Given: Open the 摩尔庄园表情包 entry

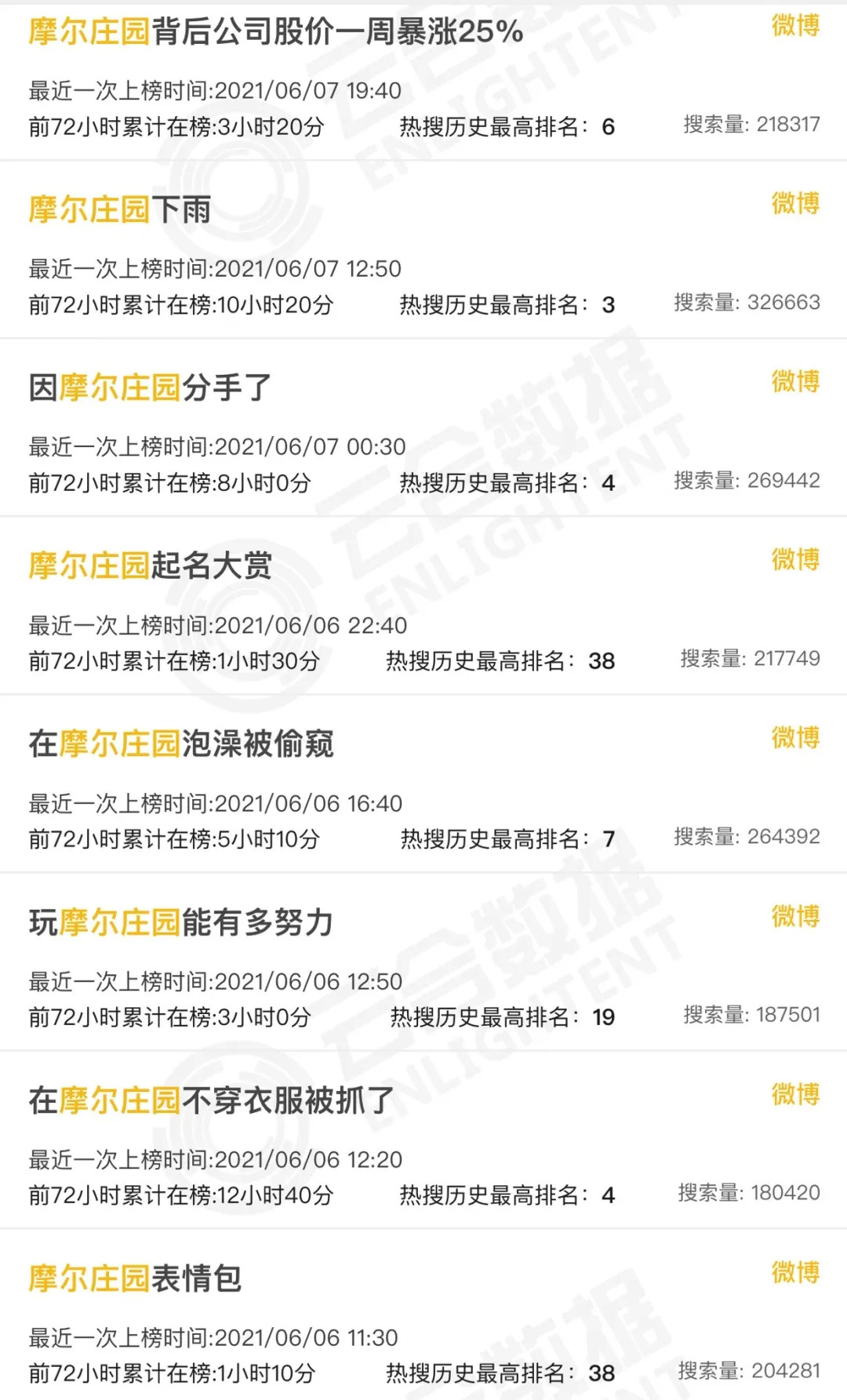Looking at the screenshot, I should click(x=135, y=1278).
